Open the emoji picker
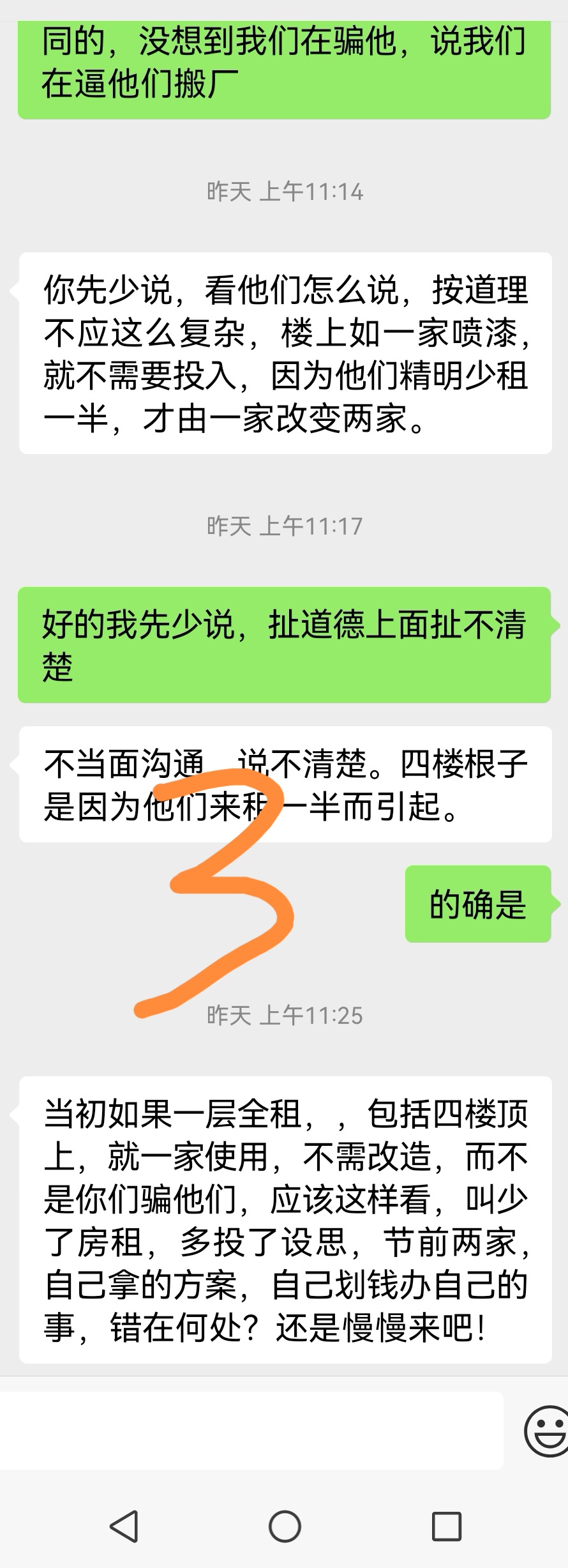 pos(546,1431)
